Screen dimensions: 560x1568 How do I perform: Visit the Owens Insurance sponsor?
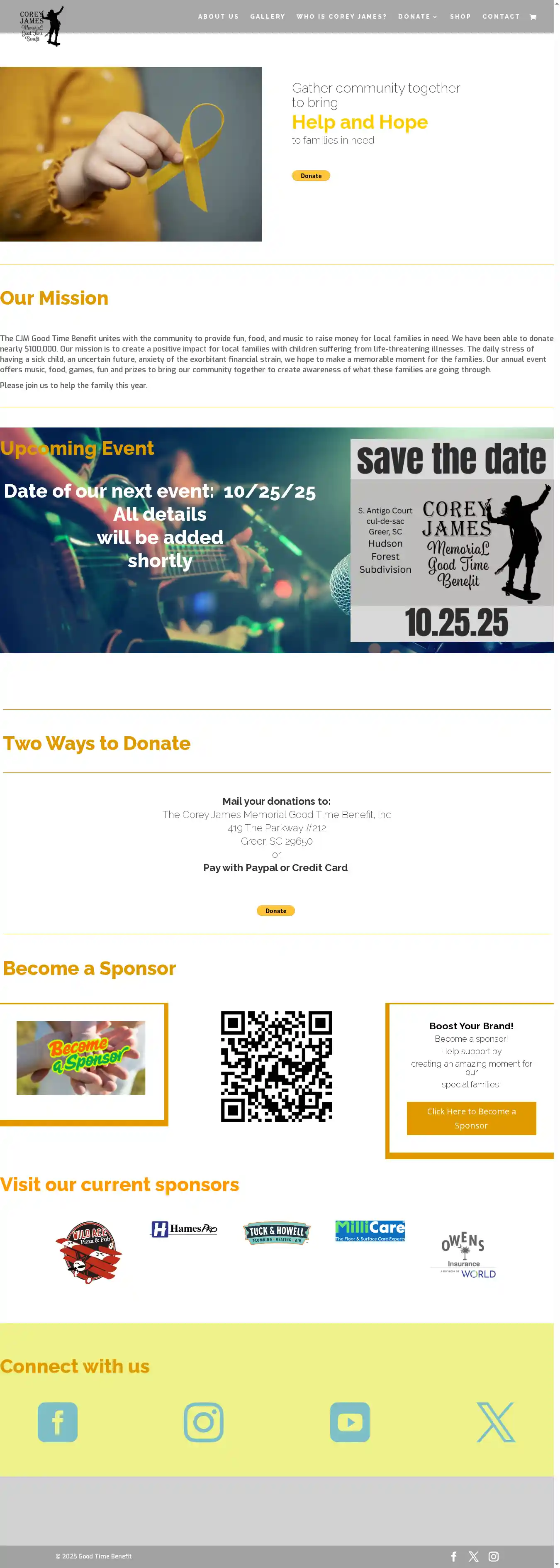pos(464,1255)
